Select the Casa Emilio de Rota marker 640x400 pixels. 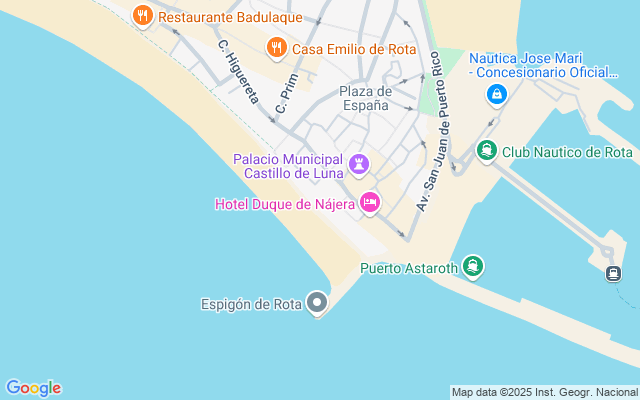click(275, 47)
